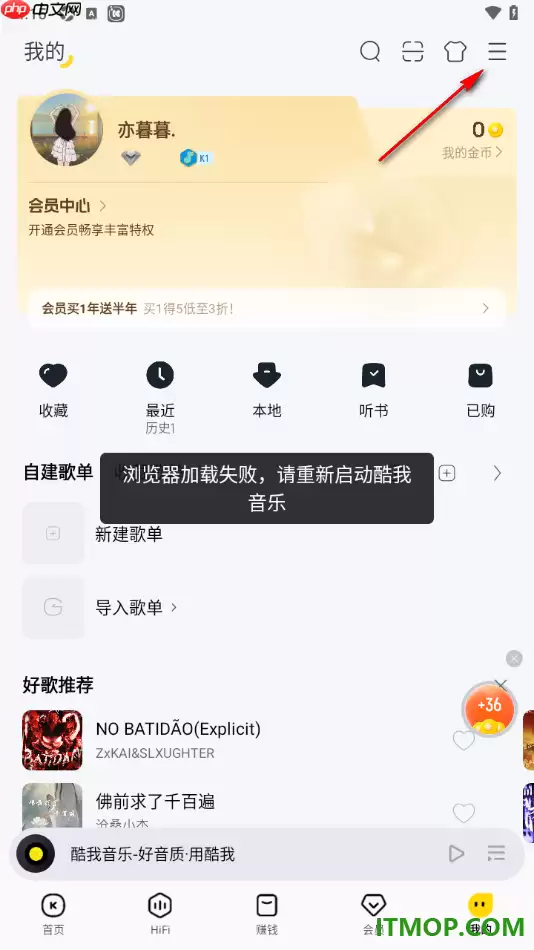Screen dimensions: 534x950
Task: Open the search magnifier icon
Action: tap(370, 51)
